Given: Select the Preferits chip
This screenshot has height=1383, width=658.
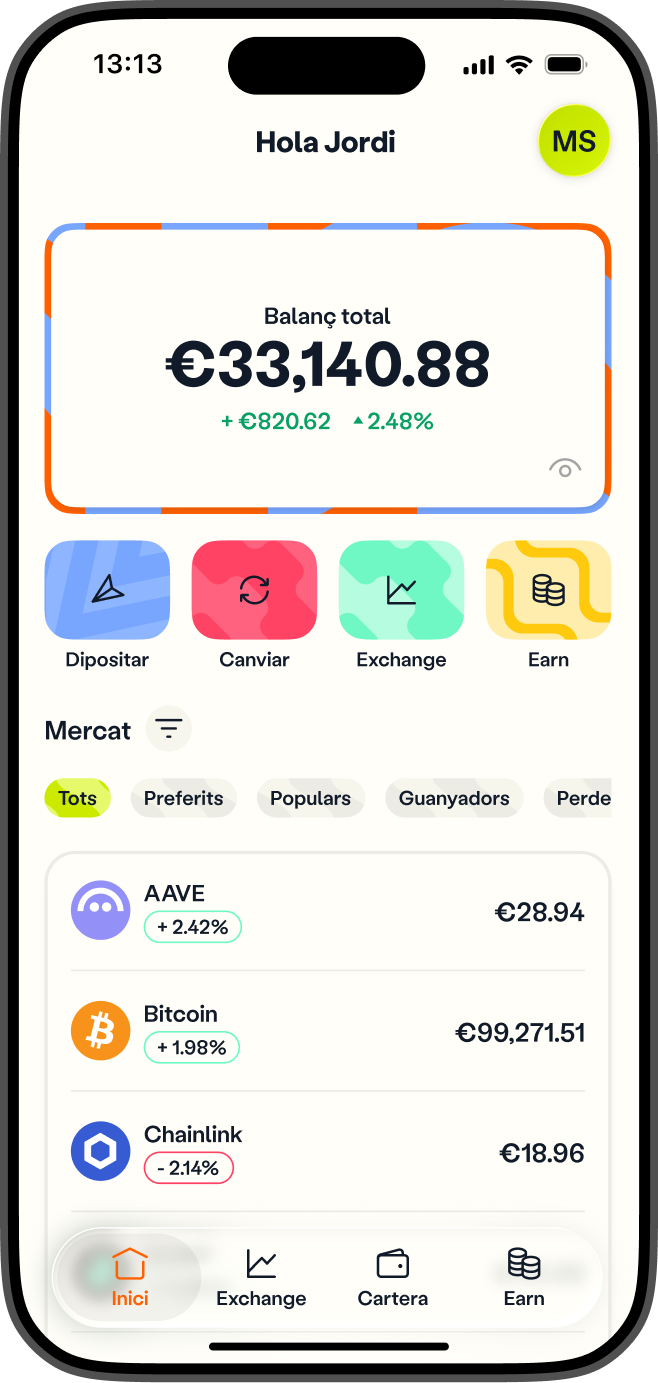Looking at the screenshot, I should 183,798.
